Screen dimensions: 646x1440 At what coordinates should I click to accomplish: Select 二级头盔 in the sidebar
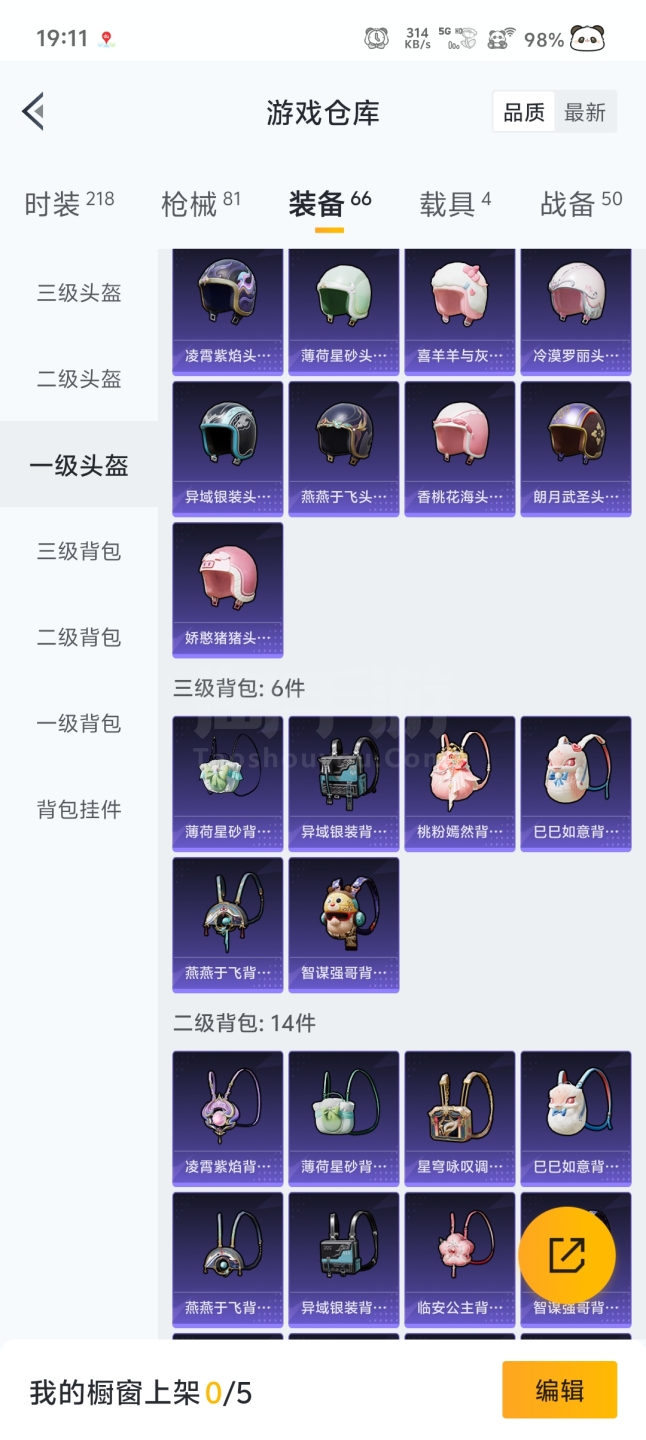click(x=79, y=379)
